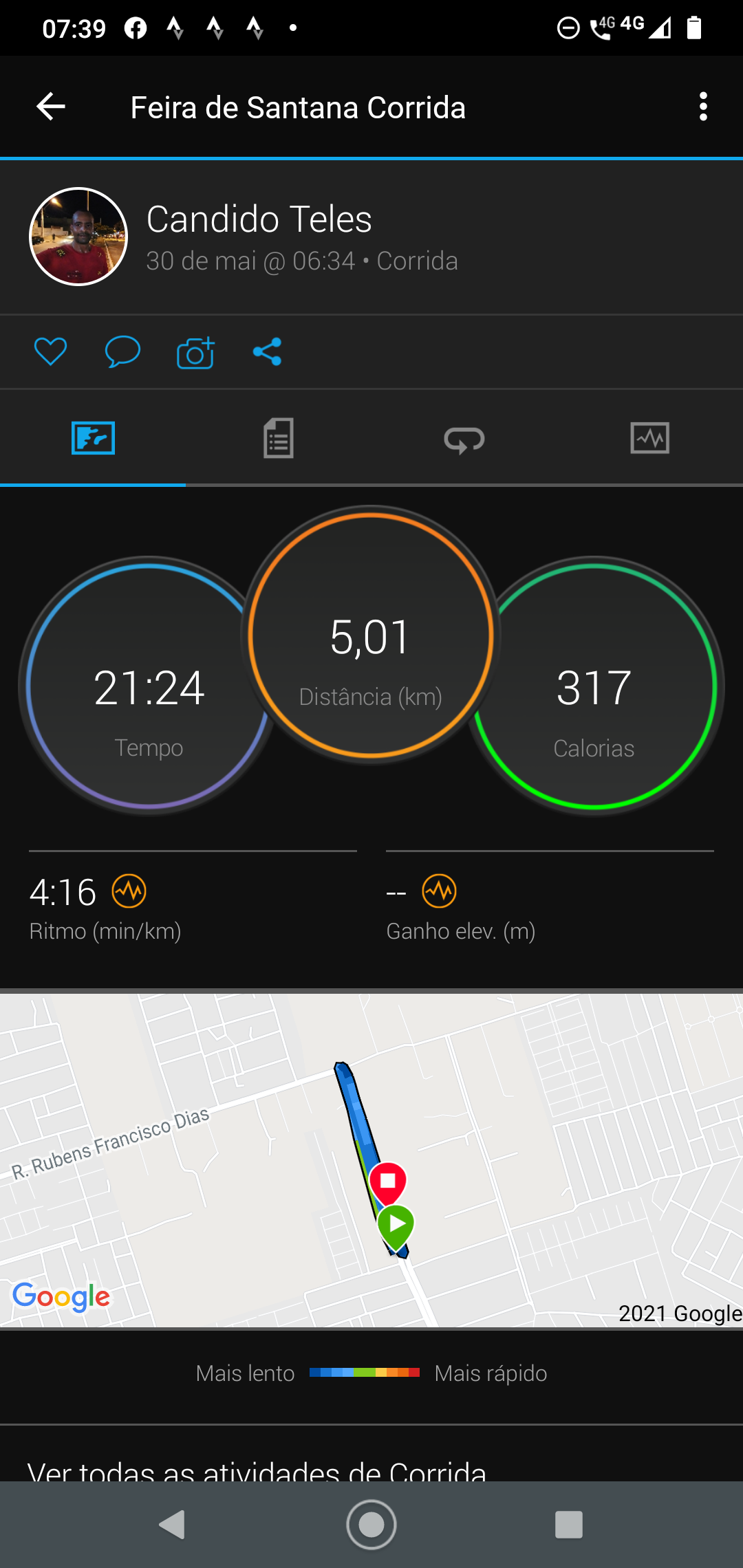The width and height of the screenshot is (743, 1568).
Task: Like this running activity
Action: click(50, 351)
